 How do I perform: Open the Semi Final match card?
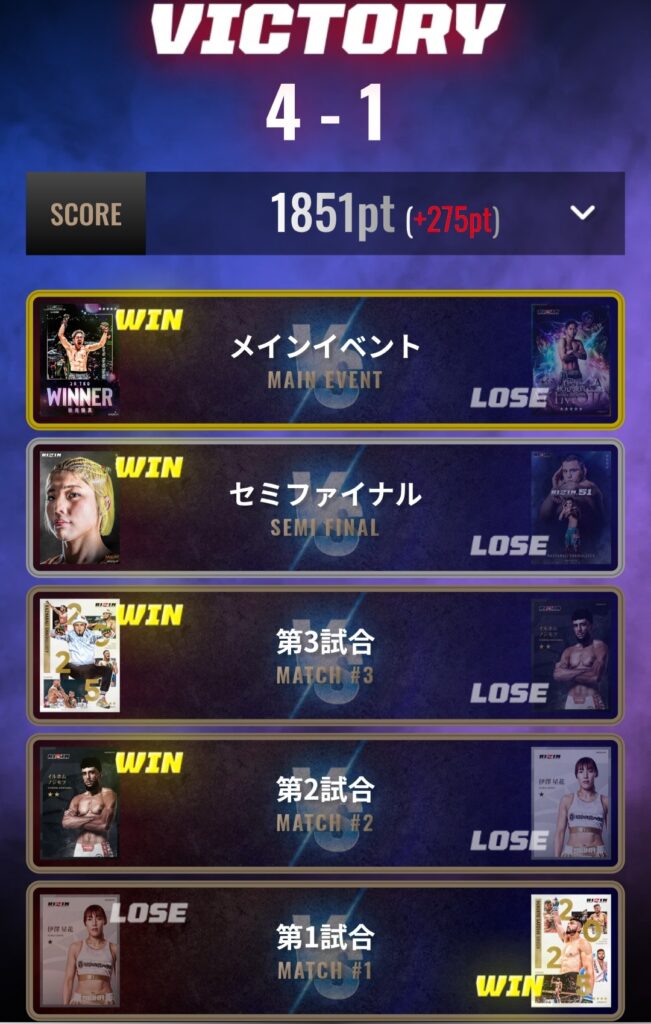[x=325, y=507]
